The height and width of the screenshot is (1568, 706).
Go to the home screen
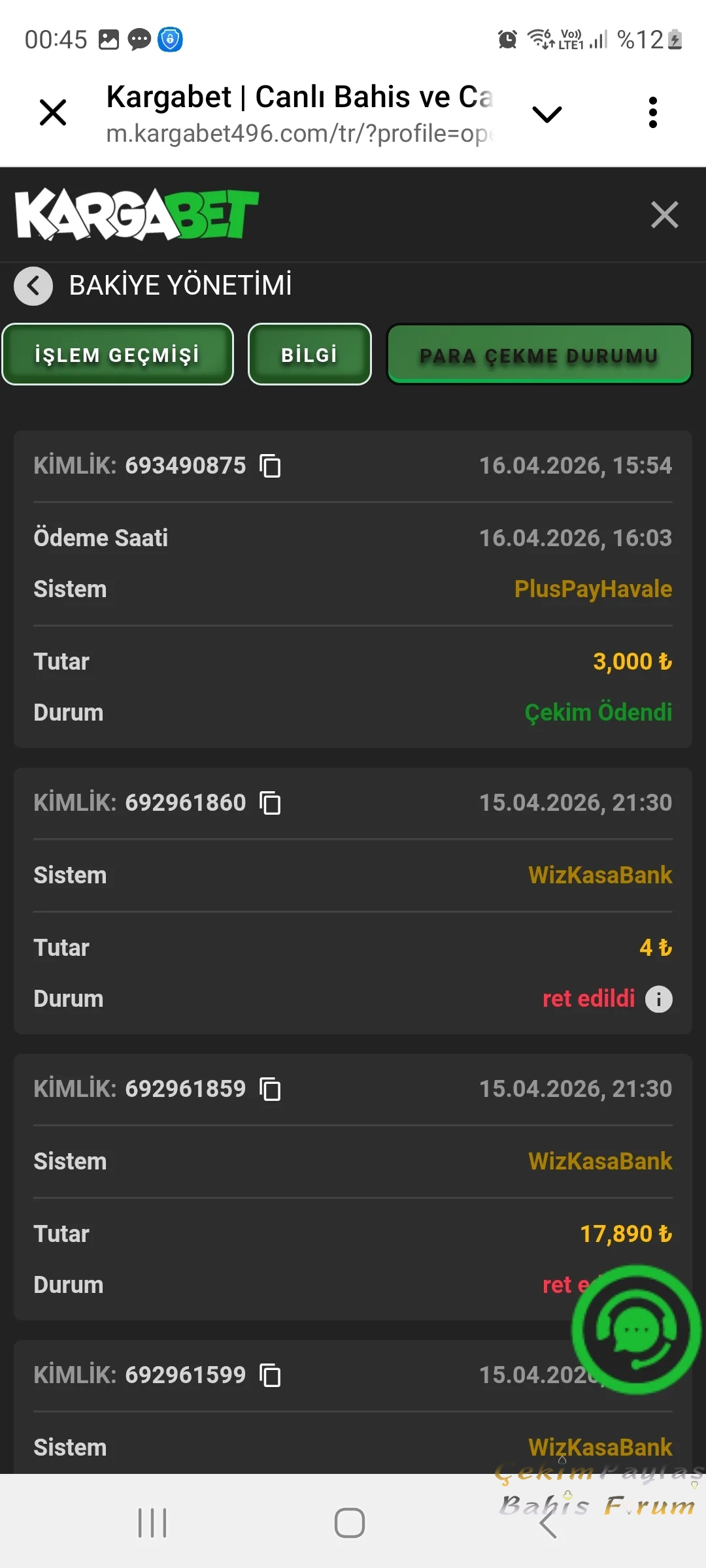350,1523
